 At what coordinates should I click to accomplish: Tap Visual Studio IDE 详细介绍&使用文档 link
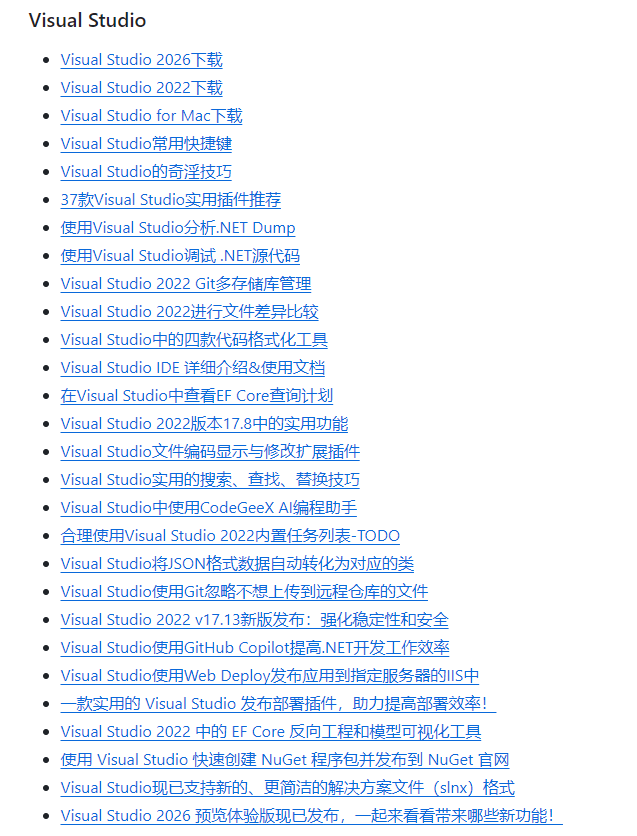point(192,368)
